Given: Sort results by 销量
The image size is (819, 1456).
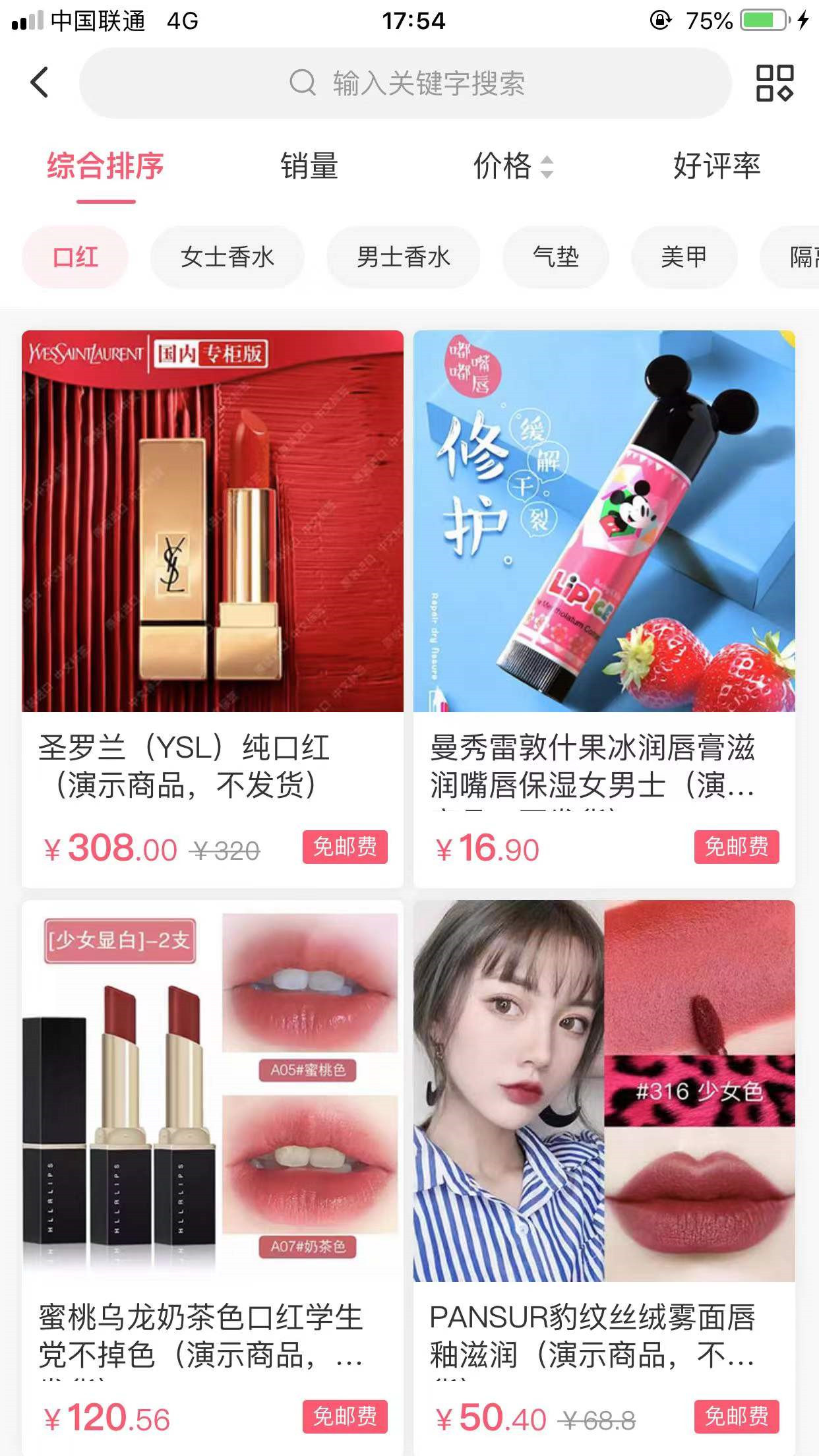Looking at the screenshot, I should (x=309, y=166).
